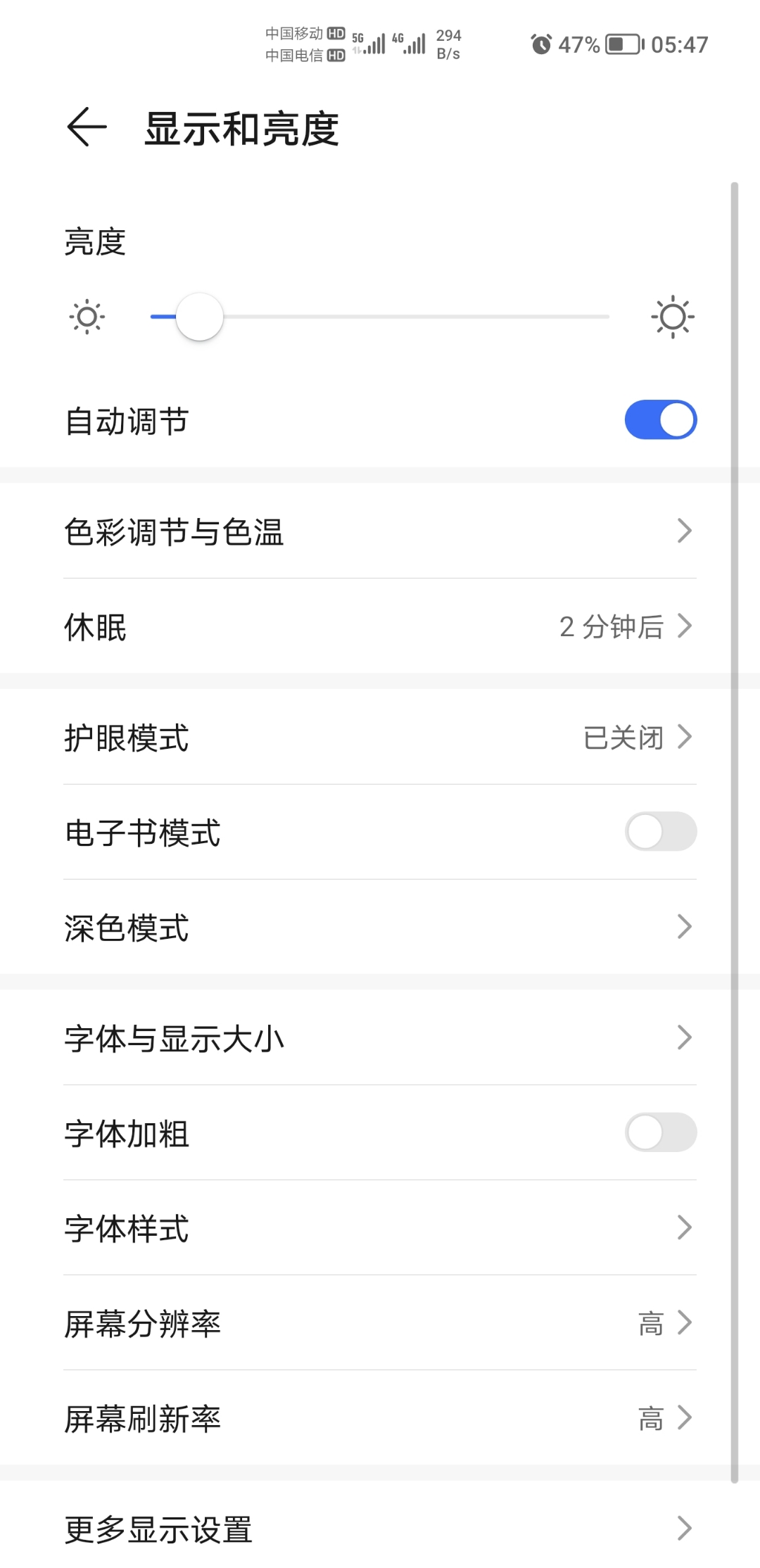Screen dimensions: 760x1568
Task: Expand the 色彩调节与色温 settings
Action: 380,533
